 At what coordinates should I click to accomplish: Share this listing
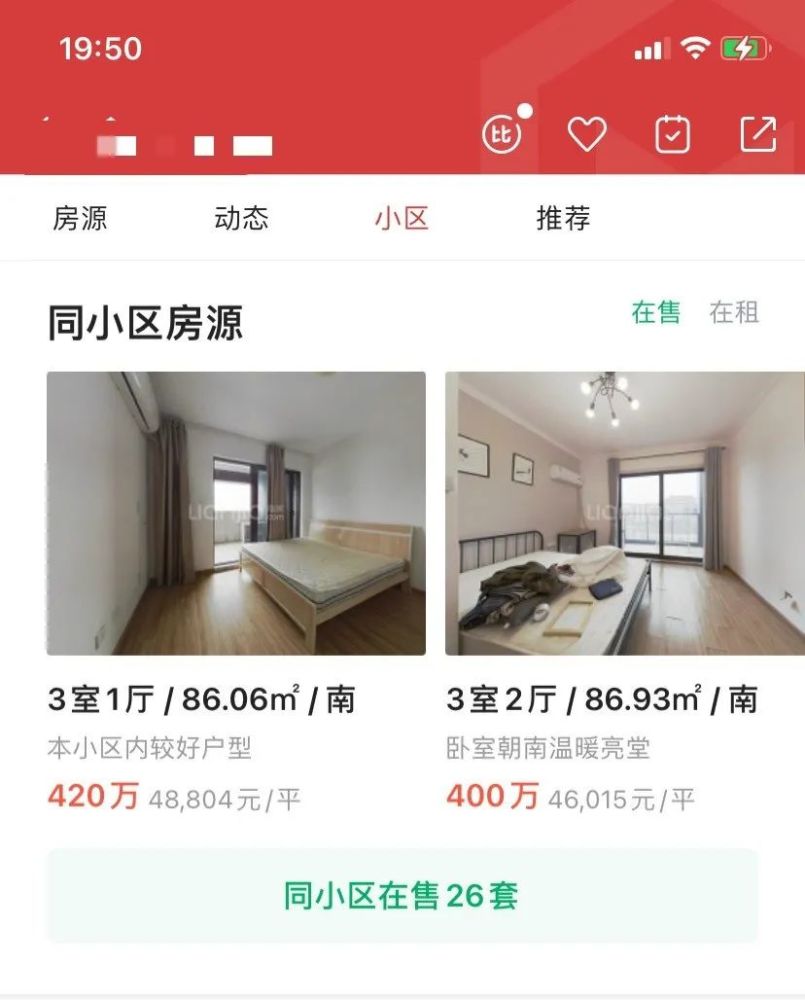pyautogui.click(x=758, y=134)
